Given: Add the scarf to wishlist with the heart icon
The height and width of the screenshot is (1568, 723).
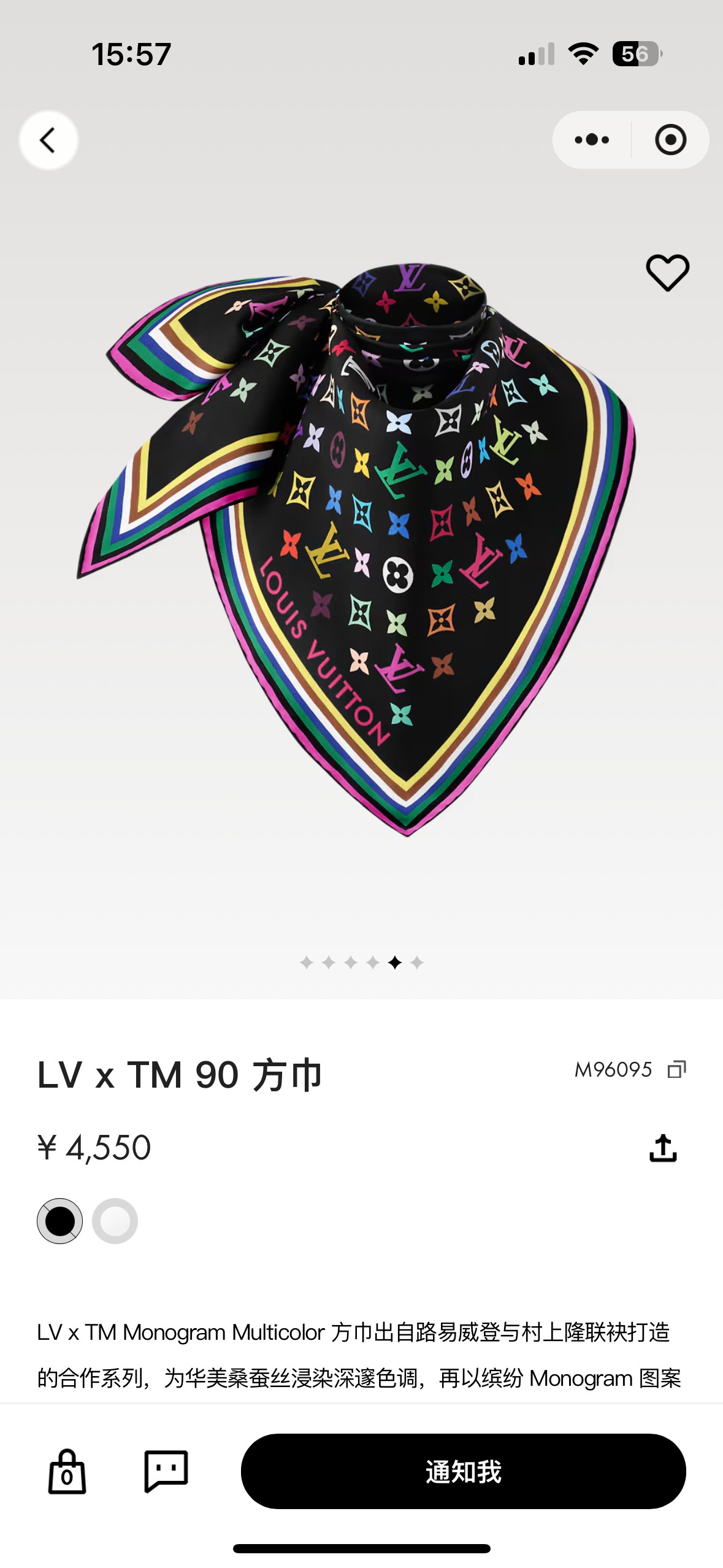Looking at the screenshot, I should coord(667,273).
